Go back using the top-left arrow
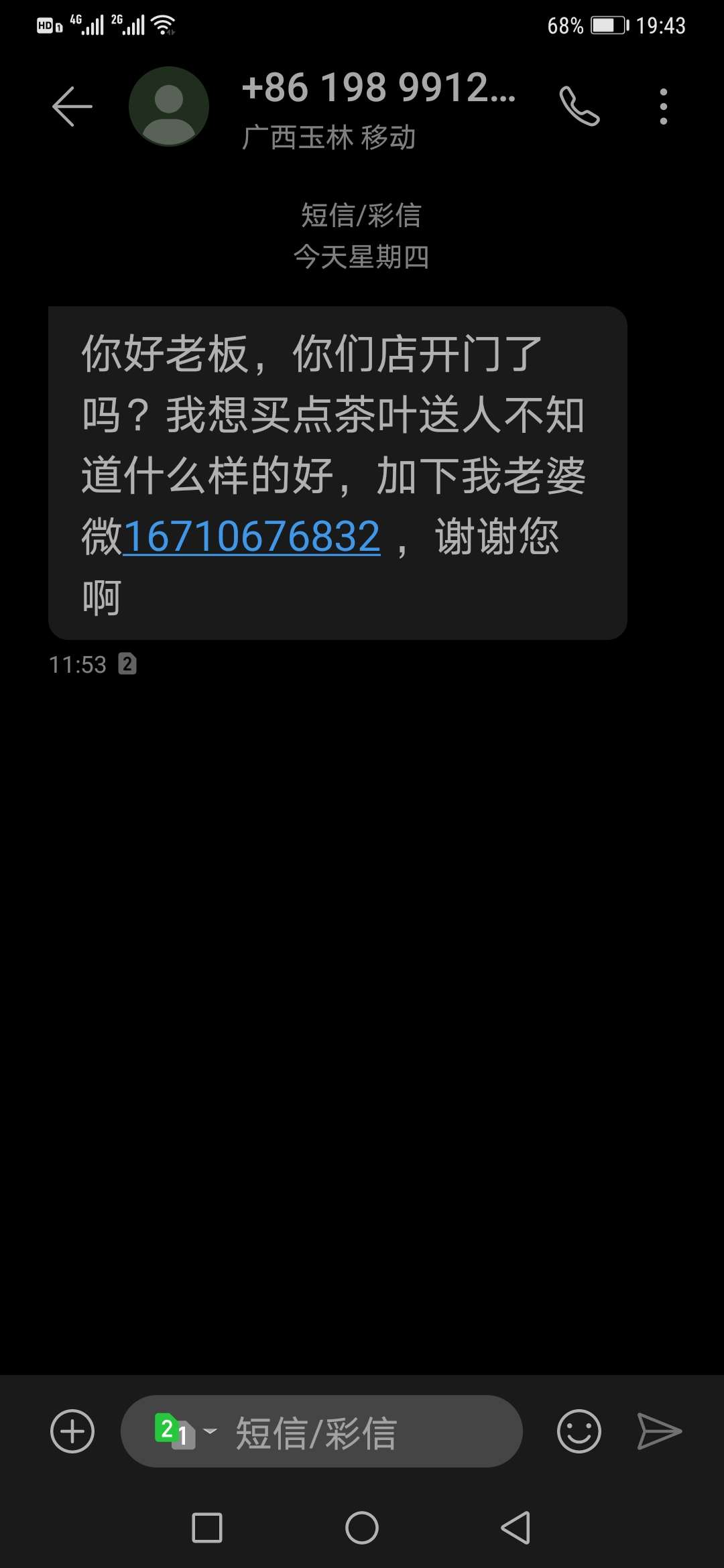This screenshot has width=724, height=1568. pos(72,107)
